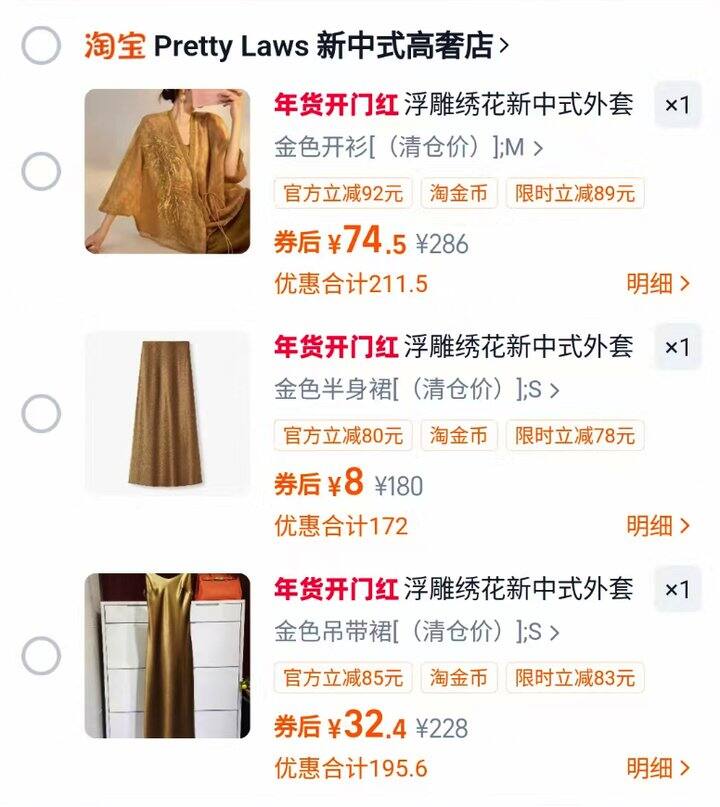Change the 金色开衫 size M option

(409, 148)
